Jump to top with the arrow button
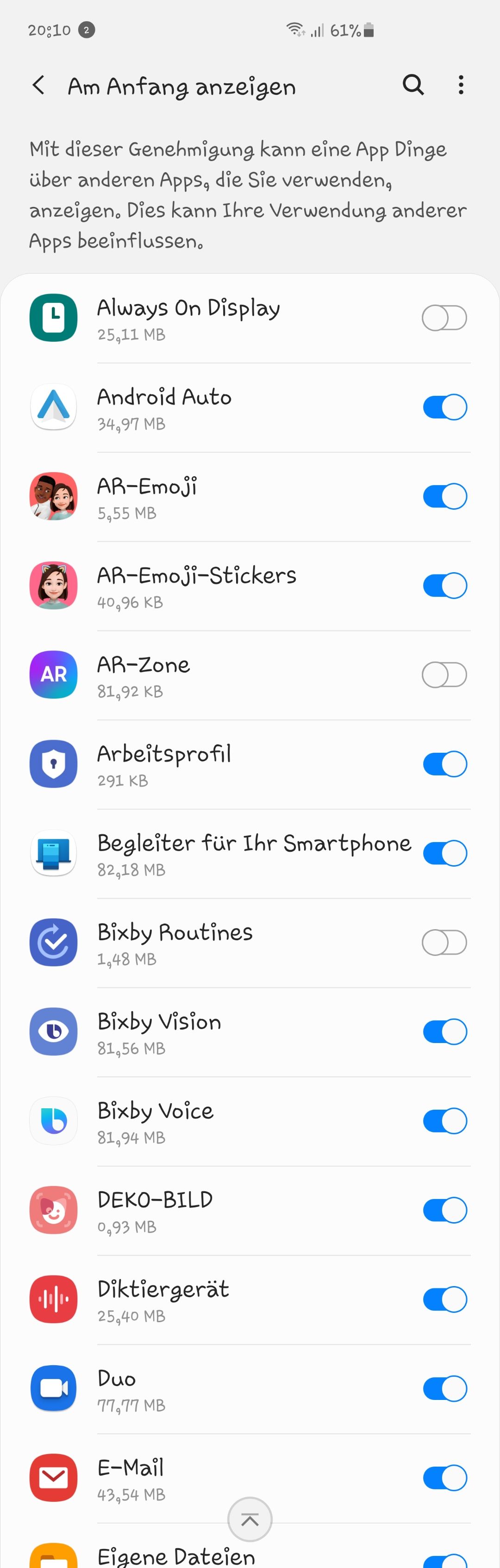 (x=250, y=1519)
